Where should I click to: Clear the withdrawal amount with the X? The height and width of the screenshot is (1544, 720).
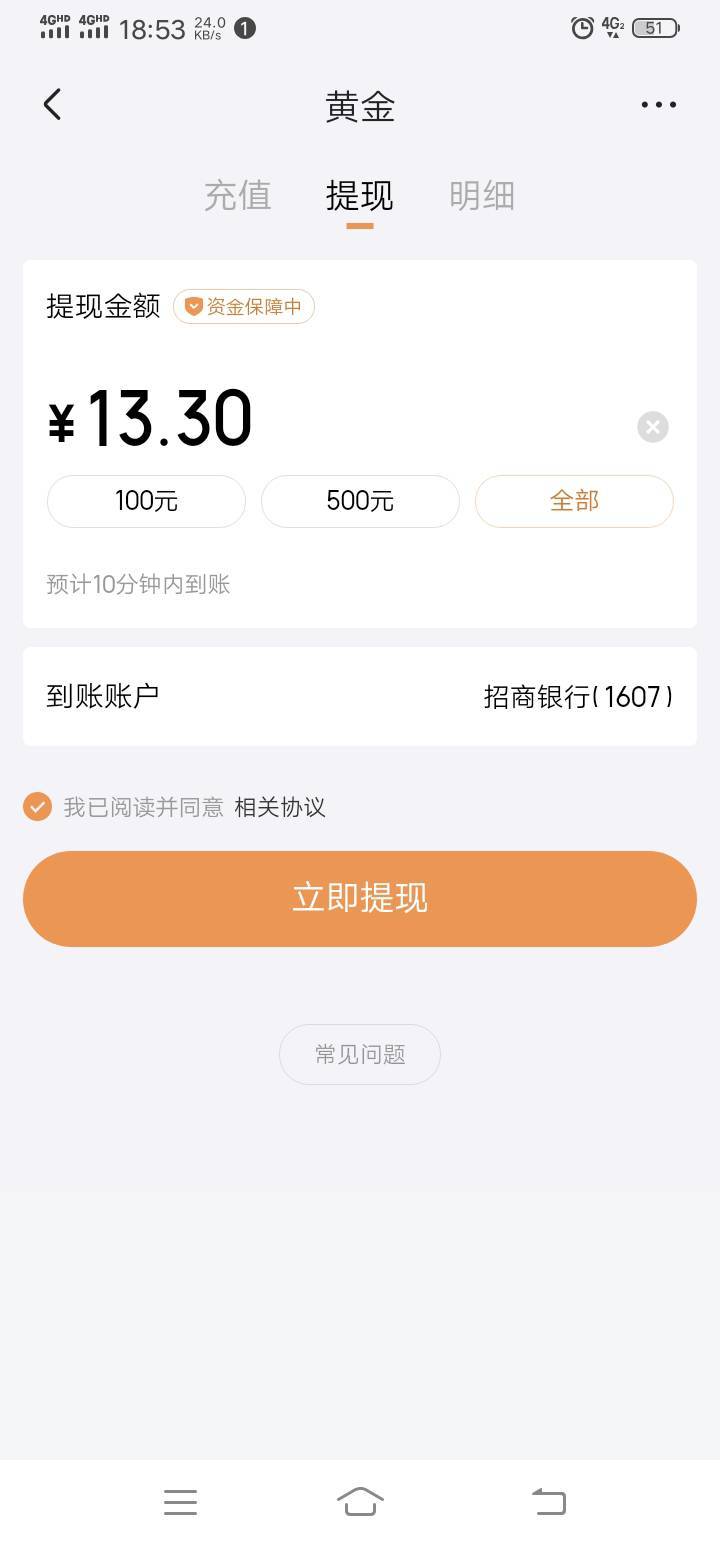point(653,427)
